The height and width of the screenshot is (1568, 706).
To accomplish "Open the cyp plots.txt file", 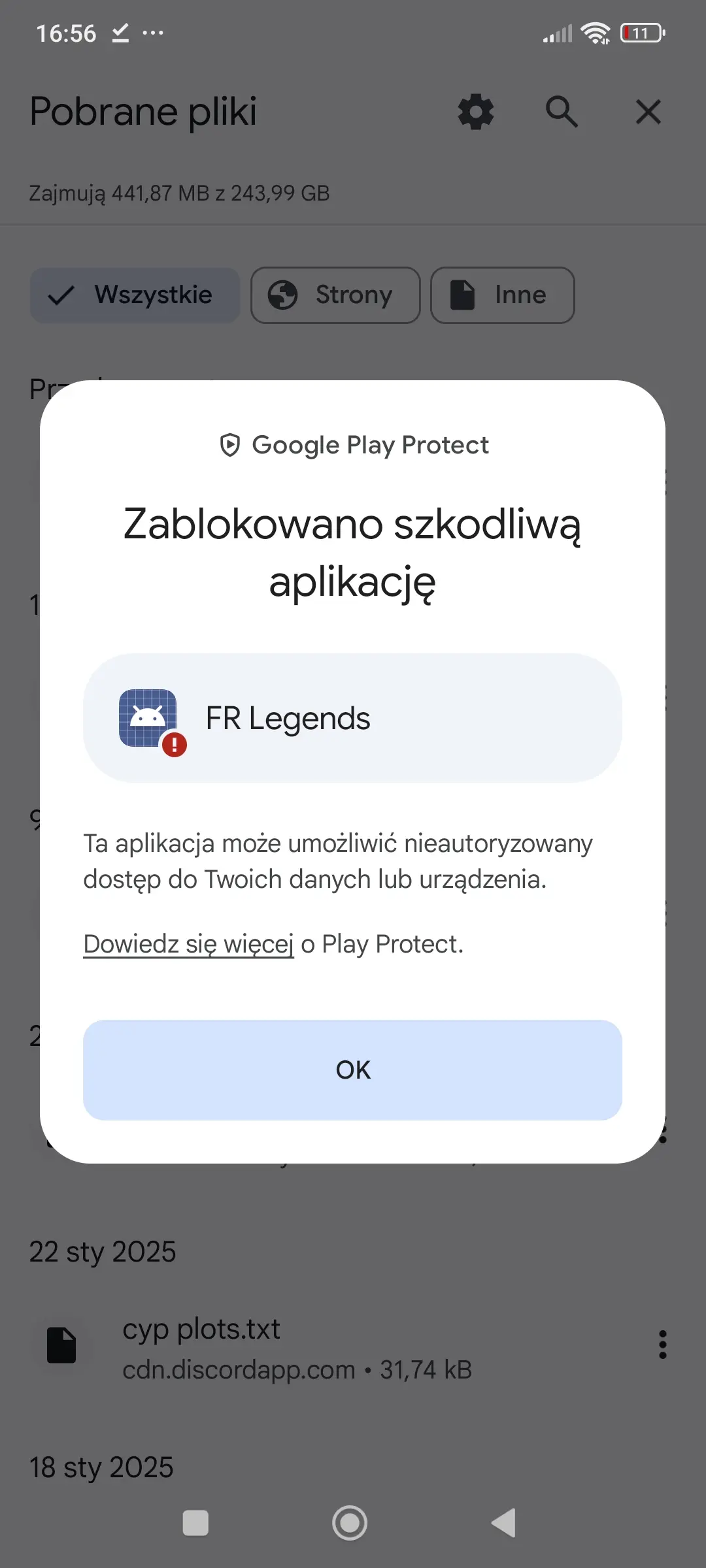I will point(297,1348).
